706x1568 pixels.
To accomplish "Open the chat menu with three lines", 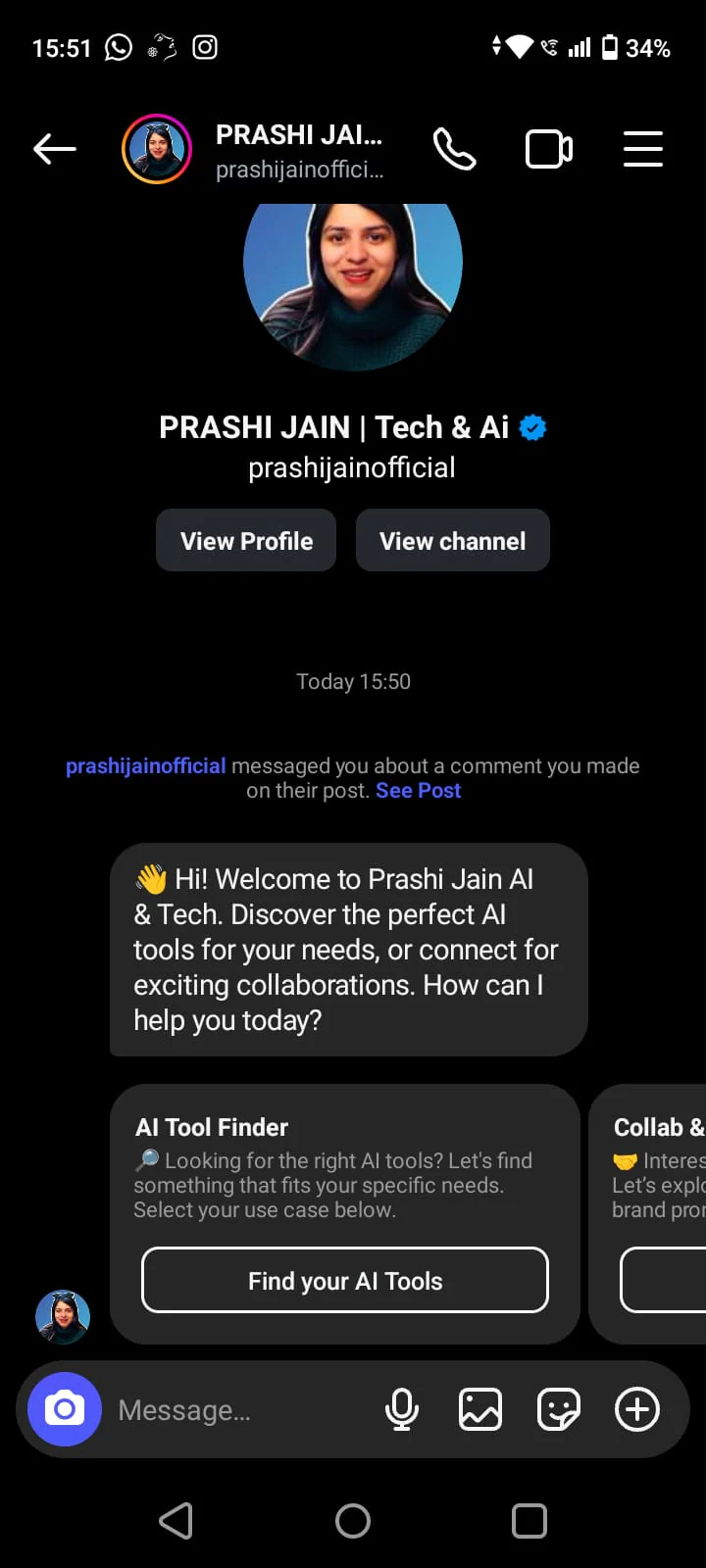I will (643, 149).
